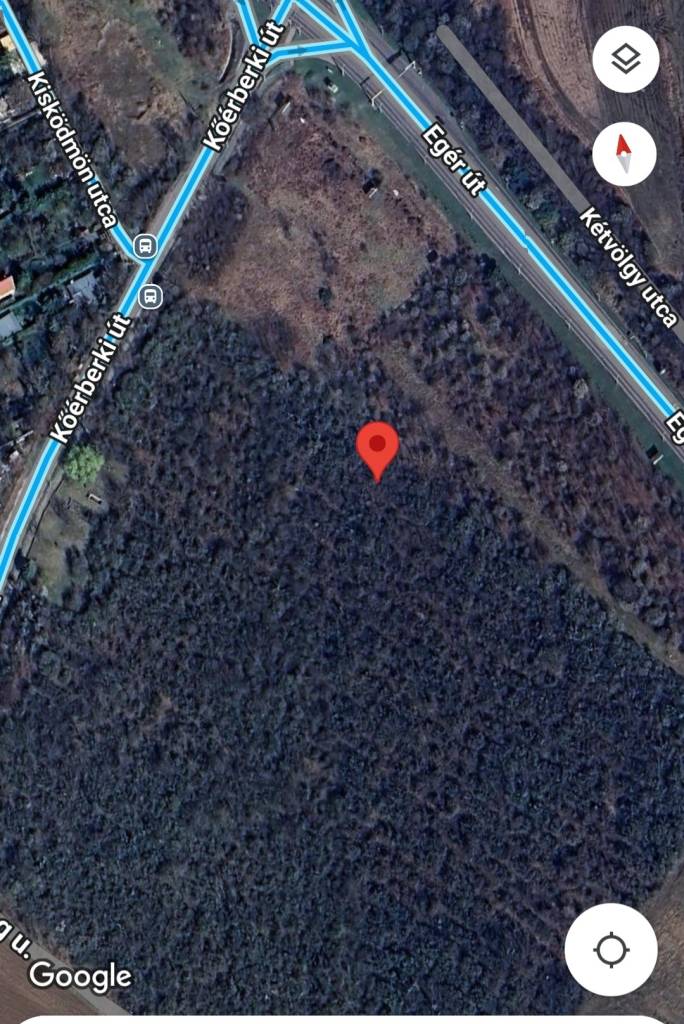Open the map layers selector

[625, 60]
